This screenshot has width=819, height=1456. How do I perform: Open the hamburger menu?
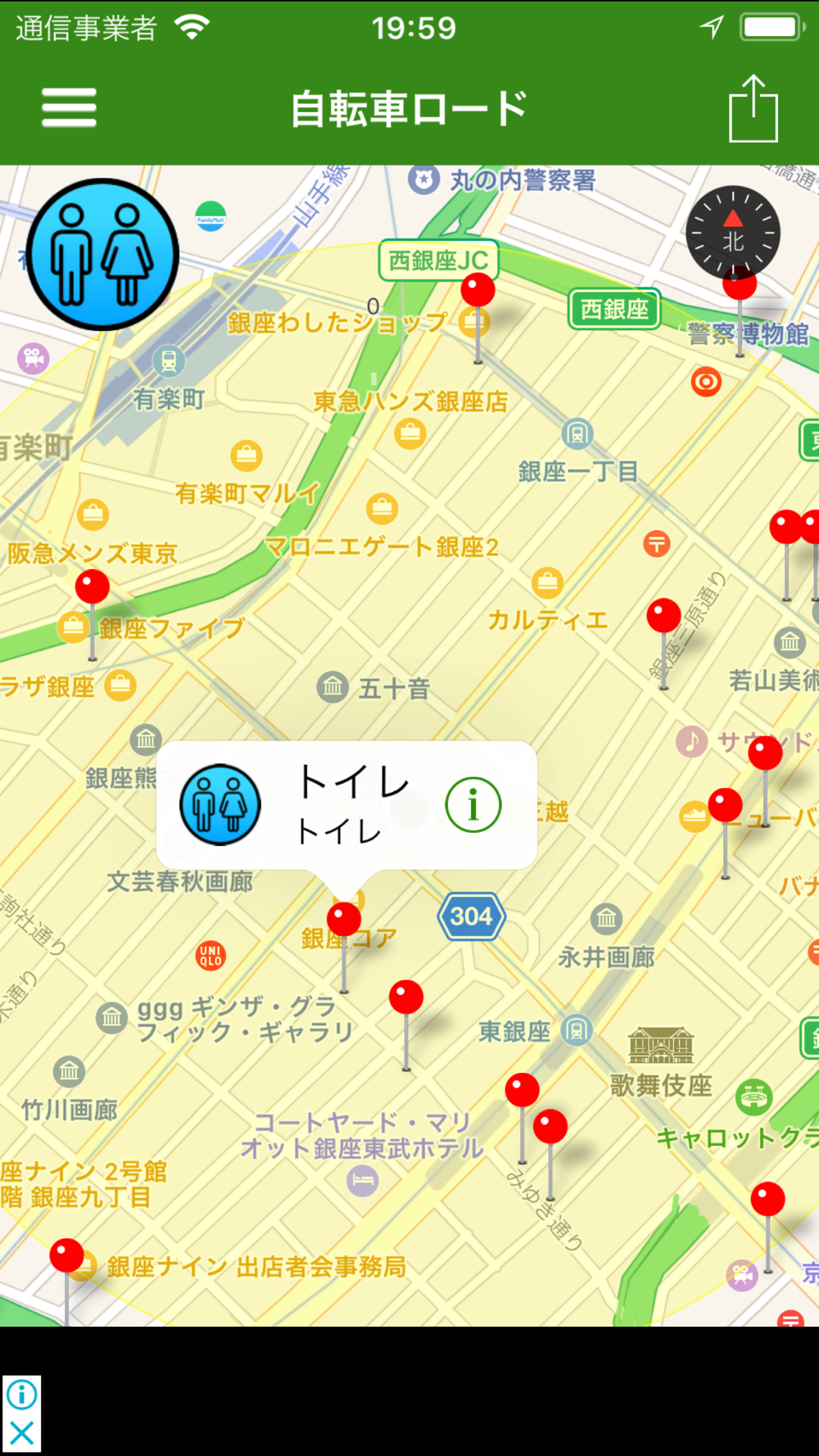69,108
